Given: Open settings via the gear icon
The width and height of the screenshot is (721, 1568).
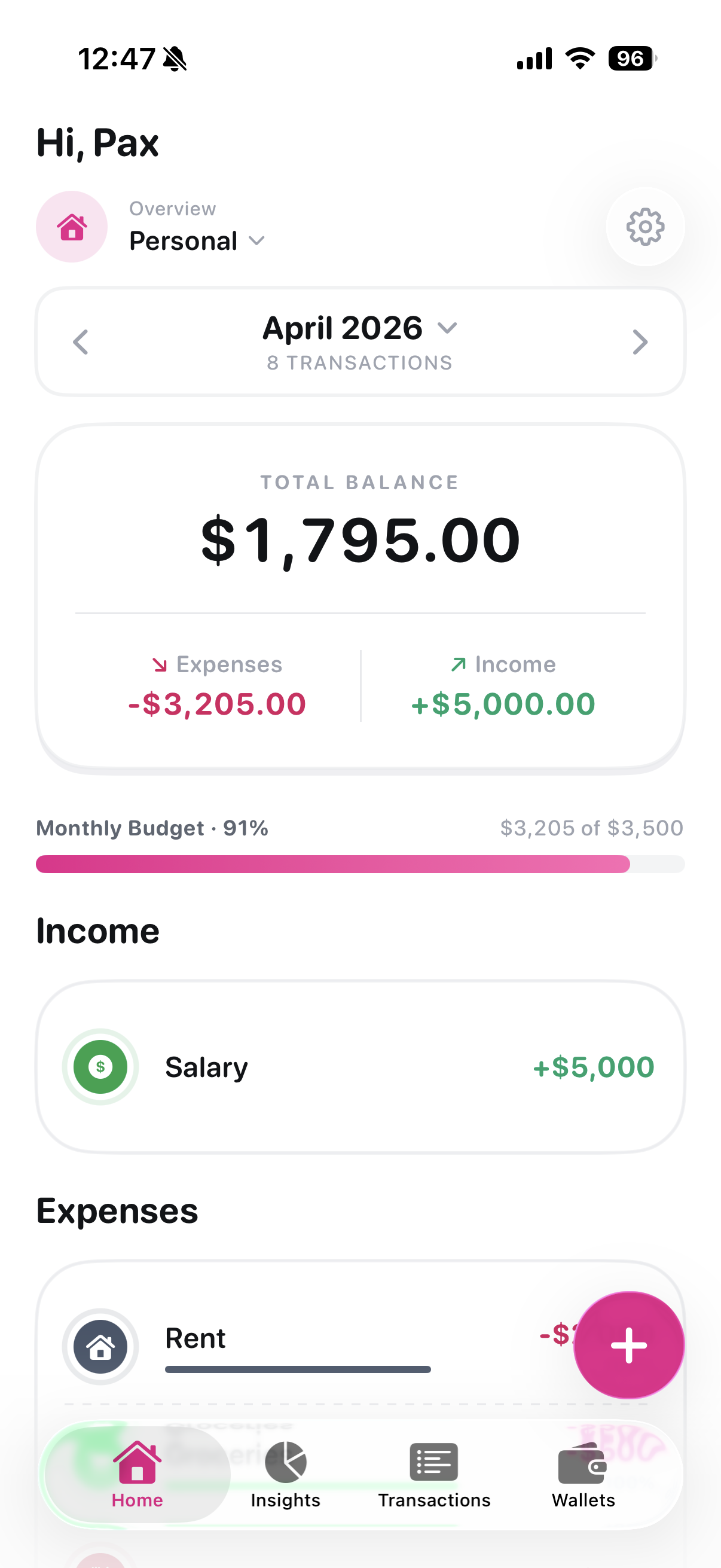Looking at the screenshot, I should 644,227.
